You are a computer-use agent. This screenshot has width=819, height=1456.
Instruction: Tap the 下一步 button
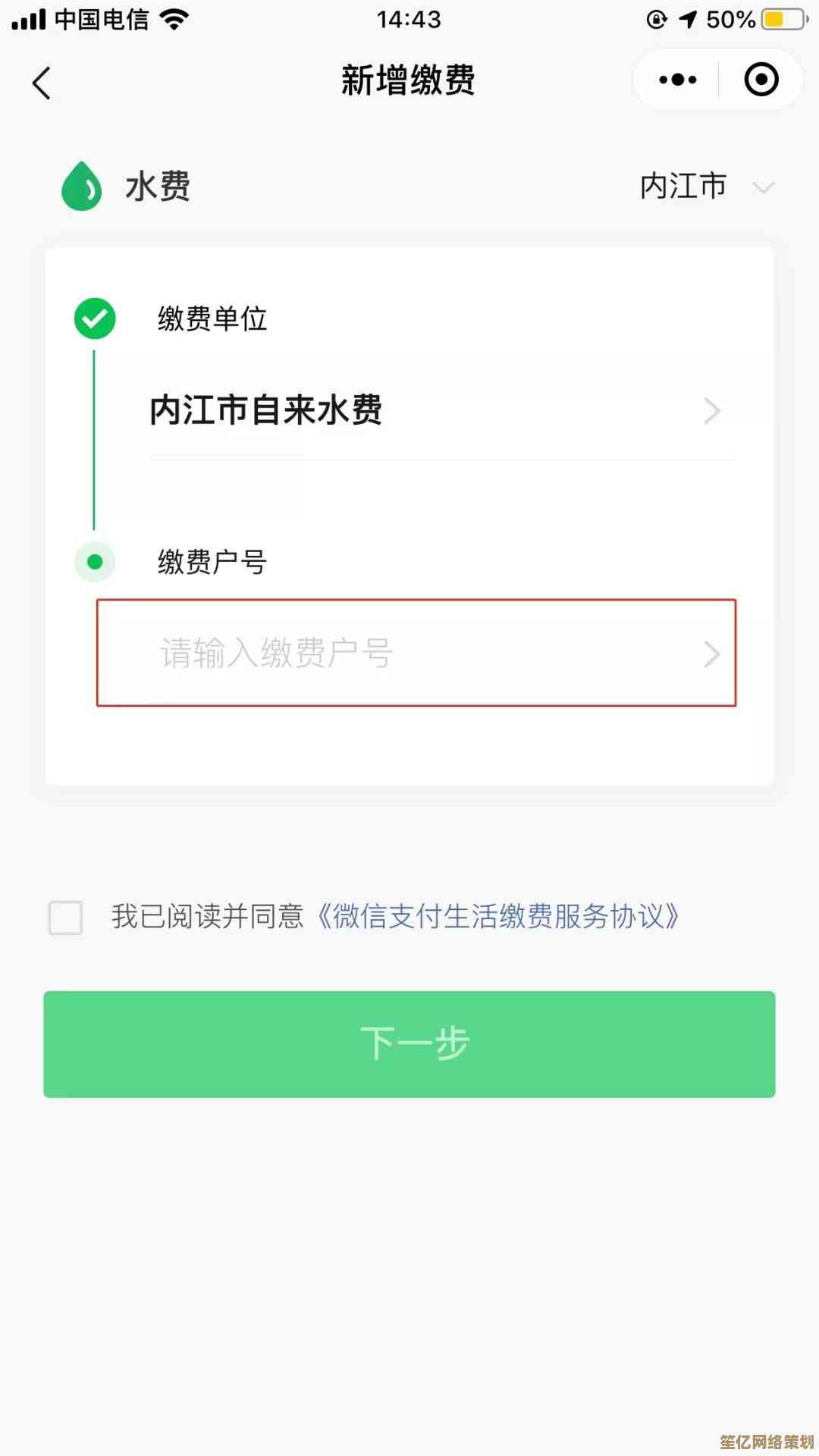(409, 1043)
